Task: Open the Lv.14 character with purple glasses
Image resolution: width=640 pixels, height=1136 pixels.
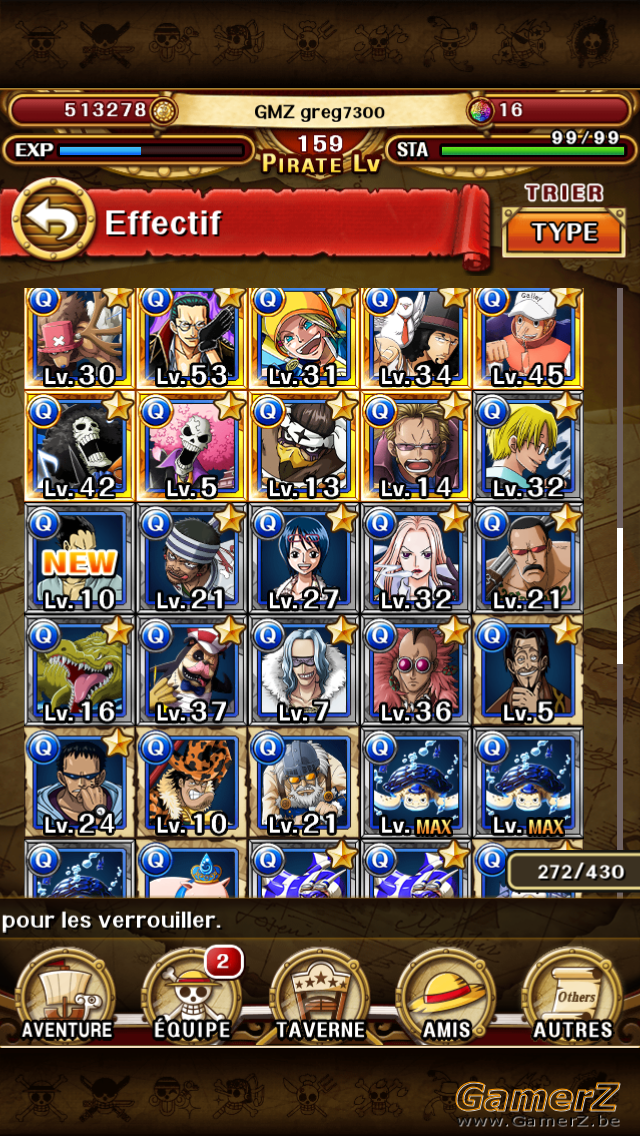Action: click(x=416, y=447)
